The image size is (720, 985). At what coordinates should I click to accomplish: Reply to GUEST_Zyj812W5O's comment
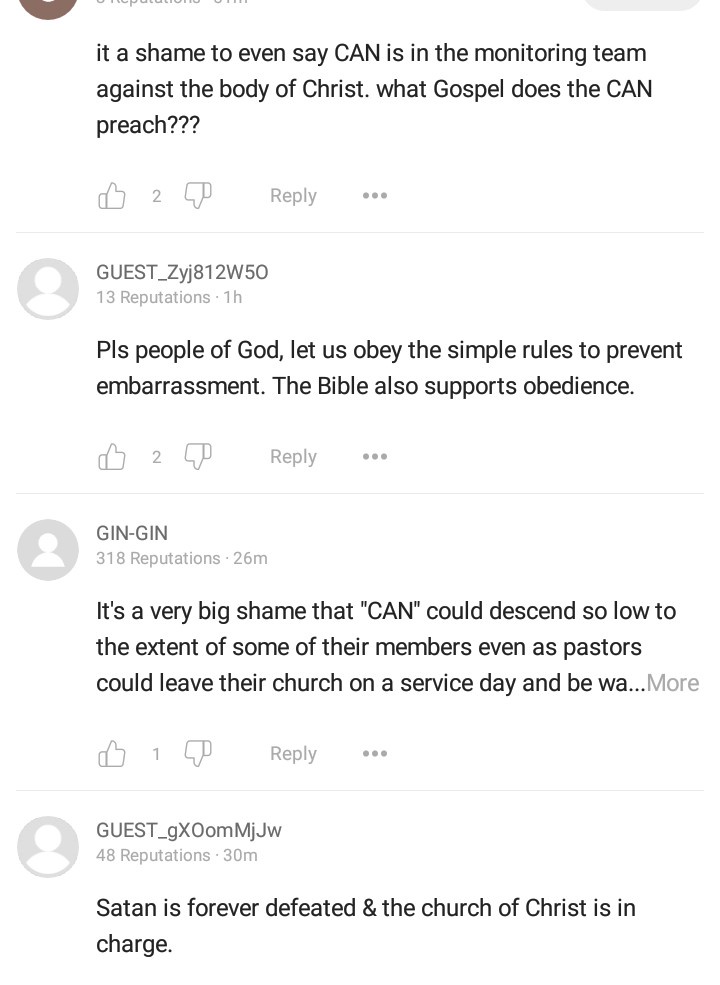(293, 457)
